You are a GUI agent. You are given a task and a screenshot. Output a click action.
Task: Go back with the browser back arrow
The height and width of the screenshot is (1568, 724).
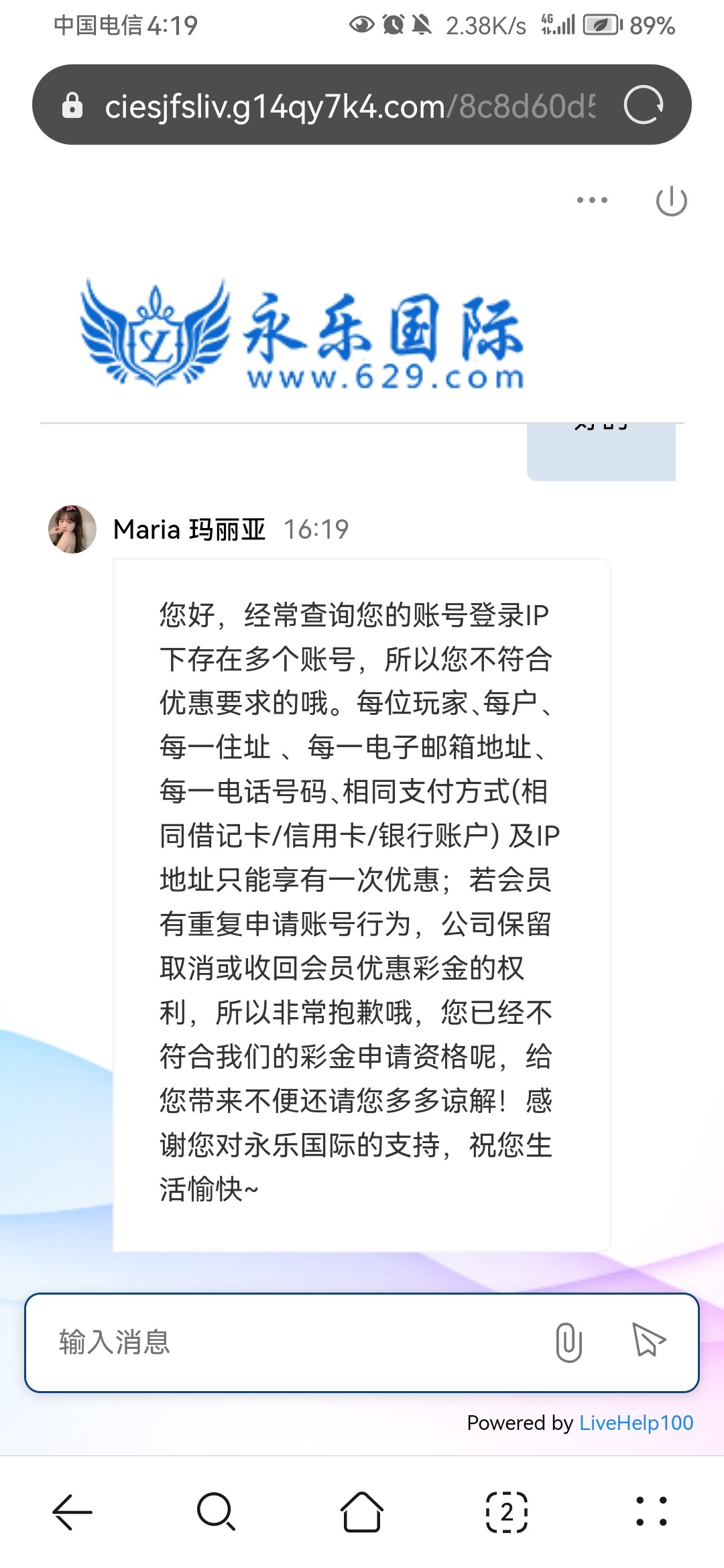[x=72, y=1512]
